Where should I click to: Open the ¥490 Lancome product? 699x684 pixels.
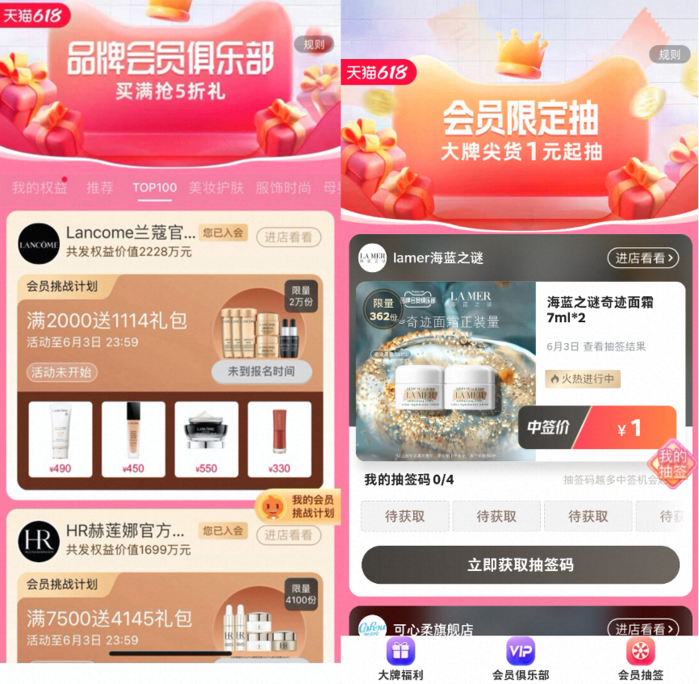point(61,438)
